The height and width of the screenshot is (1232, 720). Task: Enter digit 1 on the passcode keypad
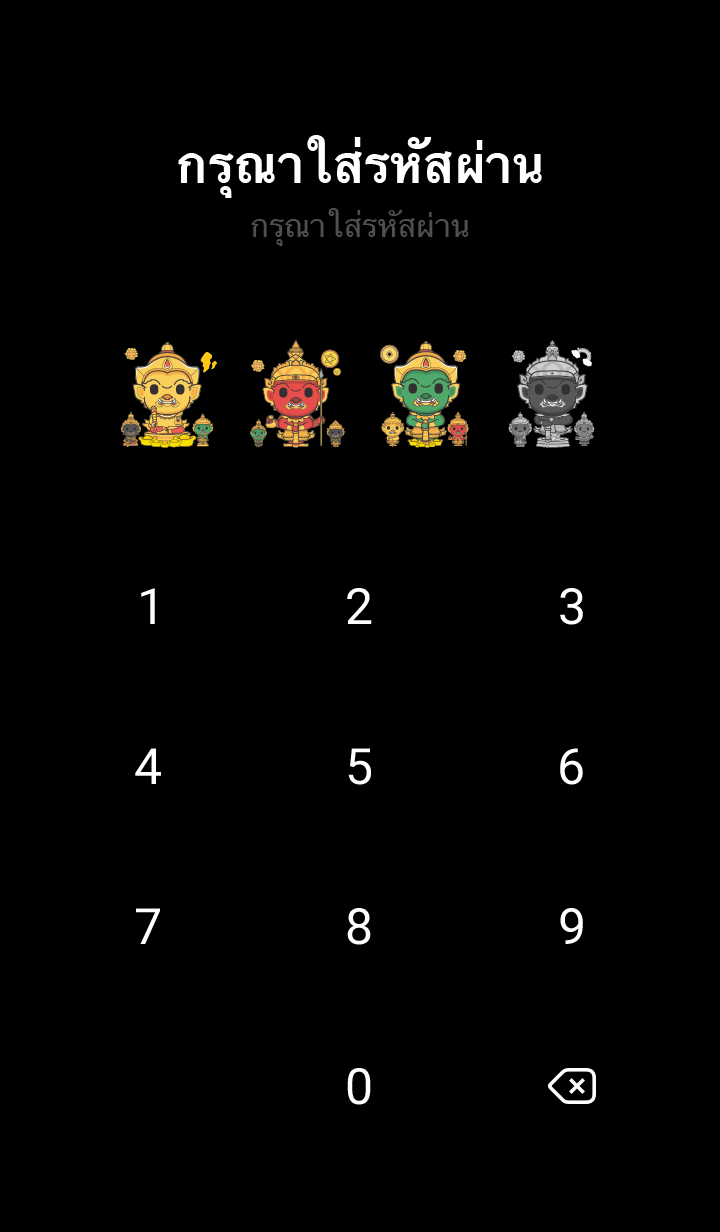click(149, 607)
